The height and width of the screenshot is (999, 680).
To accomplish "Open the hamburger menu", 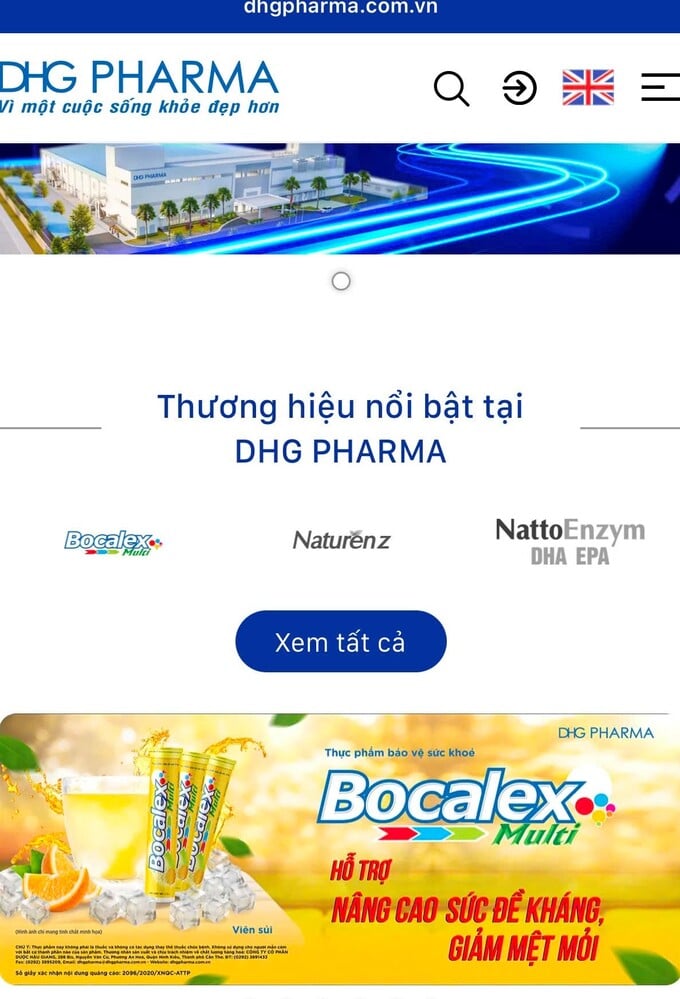I will [x=660, y=88].
